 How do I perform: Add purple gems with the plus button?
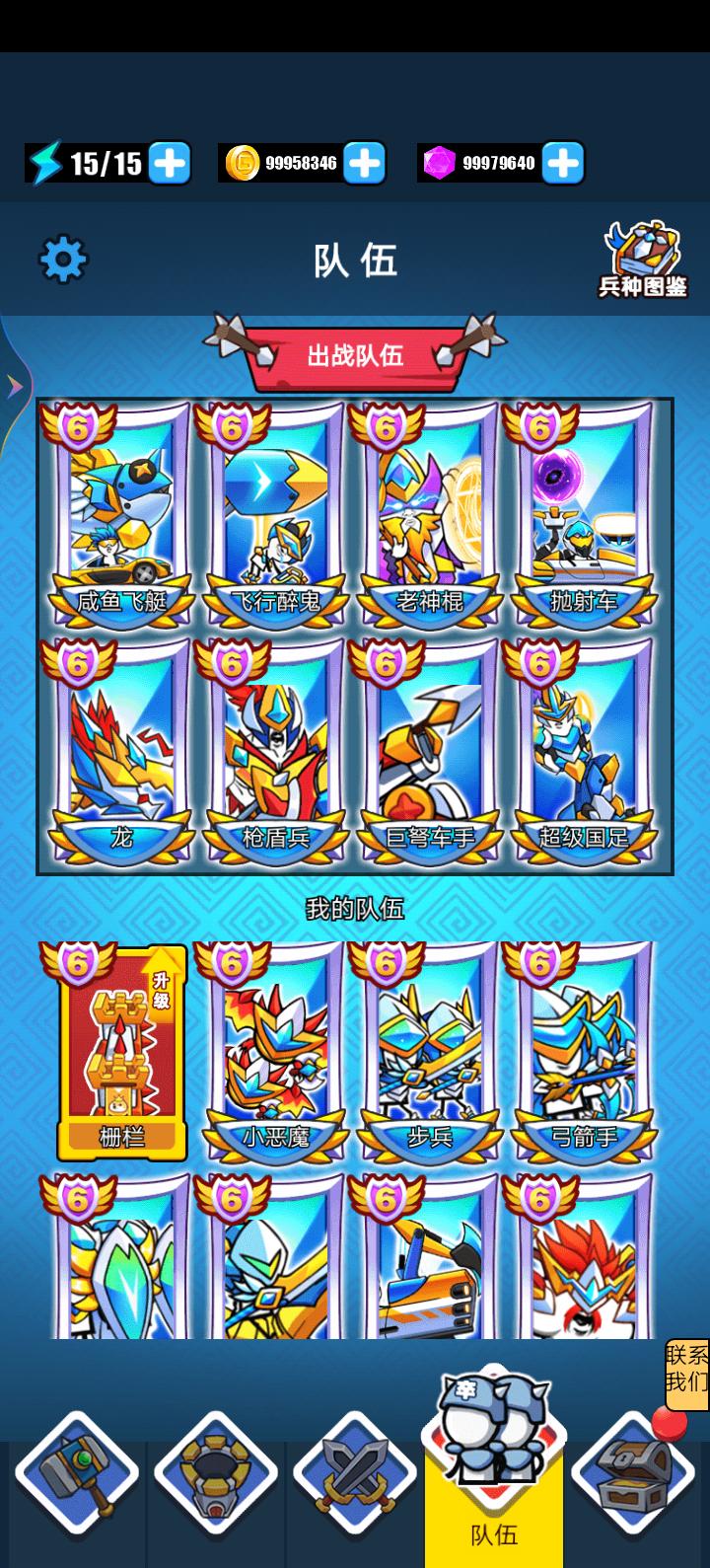(563, 163)
